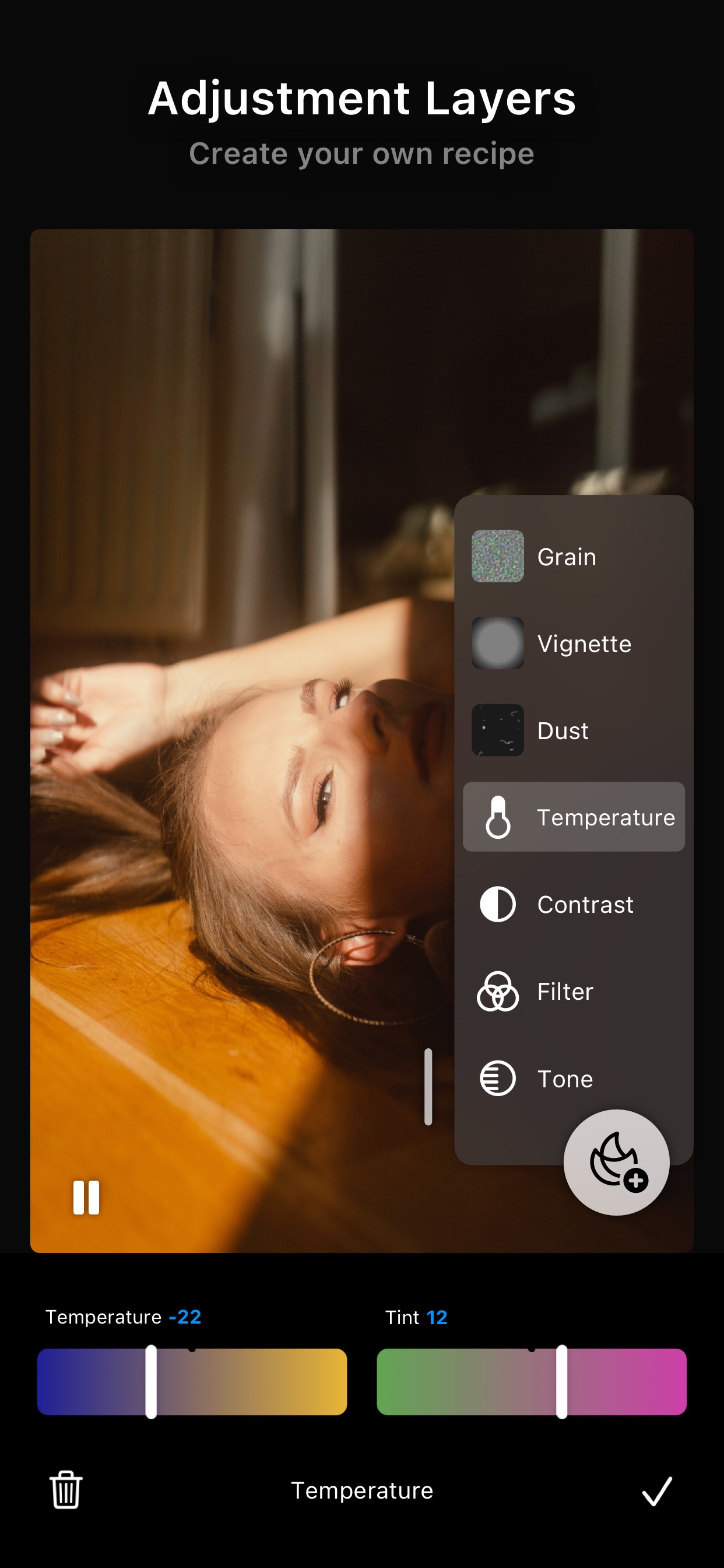Click the scroll indicator beside the menu
The image size is (724, 1568).
(427, 1083)
